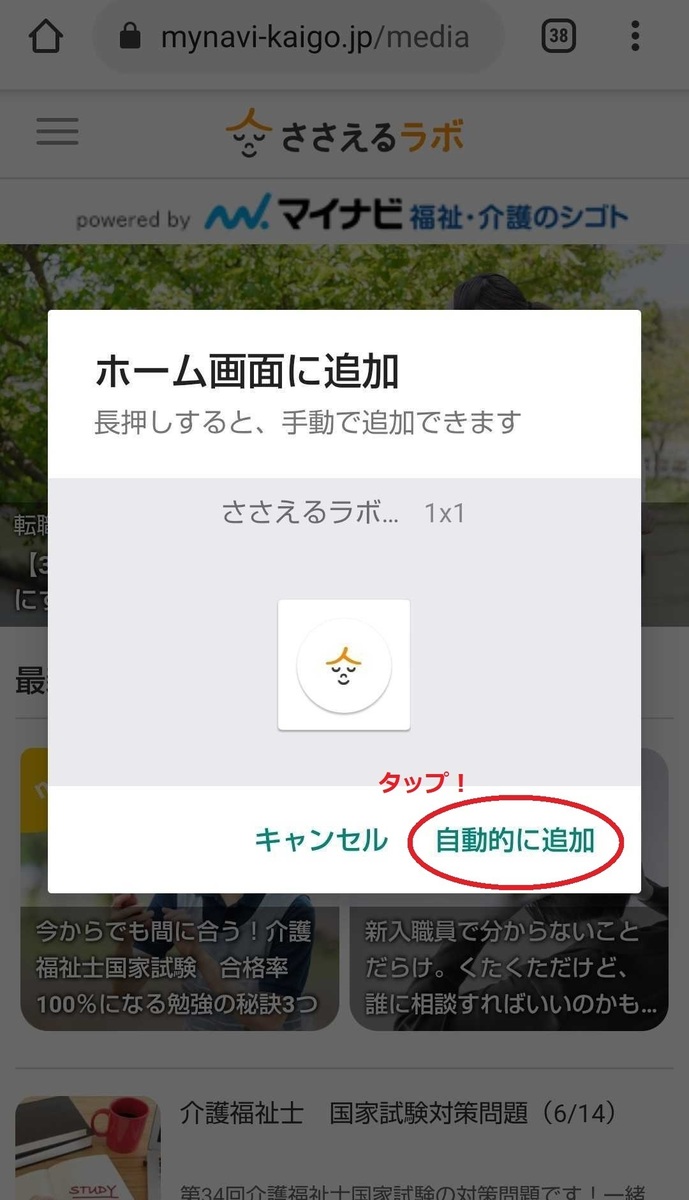
Task: Tap the mynavi-kaigo.jp address bar
Action: [x=300, y=38]
